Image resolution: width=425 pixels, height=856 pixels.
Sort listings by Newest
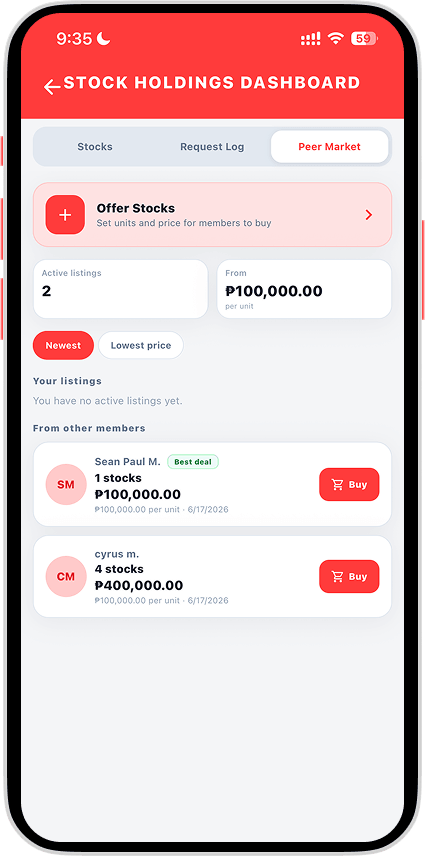tap(63, 346)
